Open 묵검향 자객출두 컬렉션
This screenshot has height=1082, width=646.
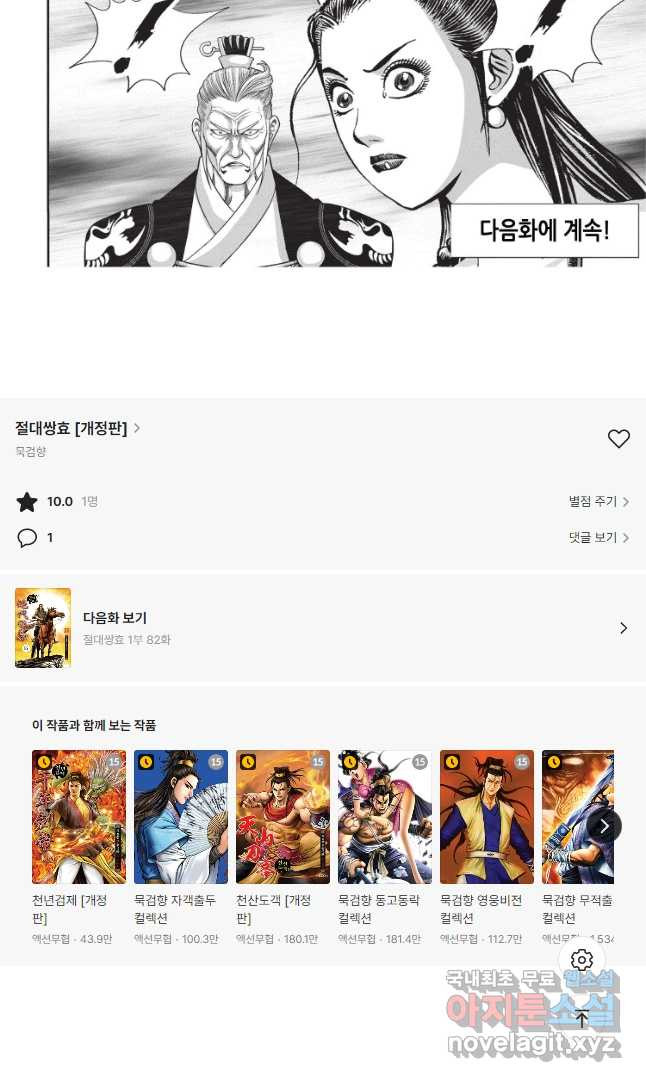point(181,817)
